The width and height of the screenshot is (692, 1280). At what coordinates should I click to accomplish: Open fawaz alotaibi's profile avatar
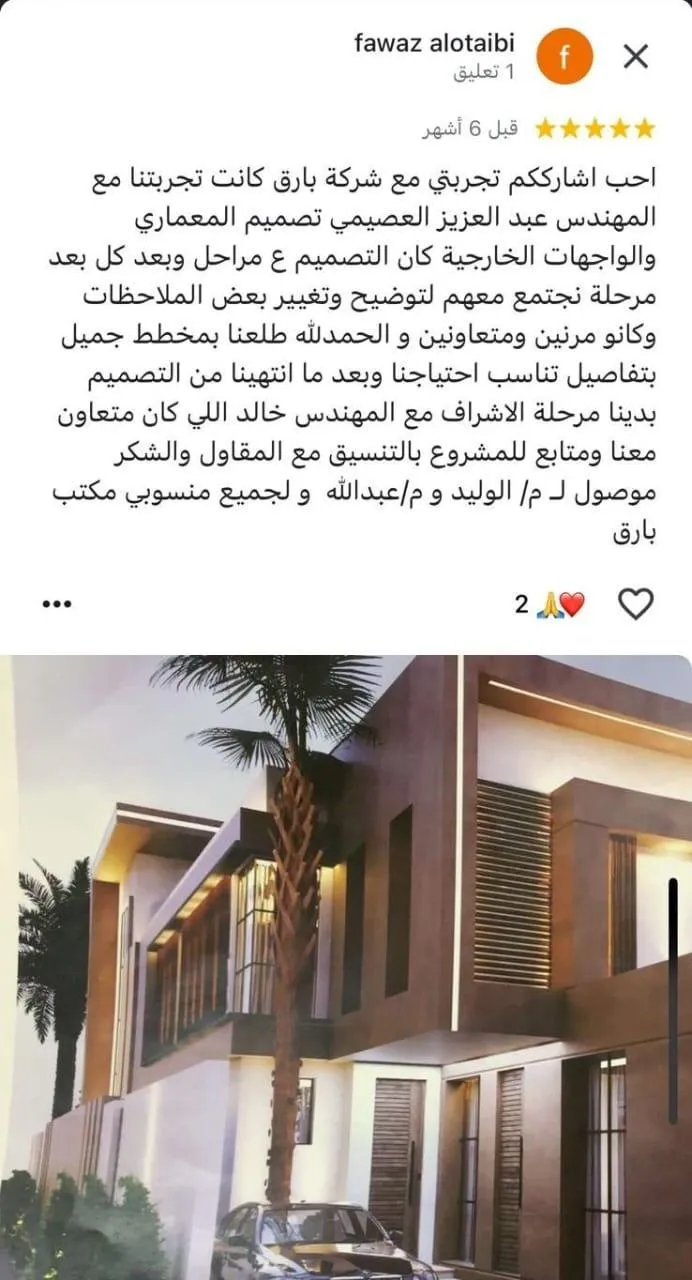pyautogui.click(x=565, y=57)
